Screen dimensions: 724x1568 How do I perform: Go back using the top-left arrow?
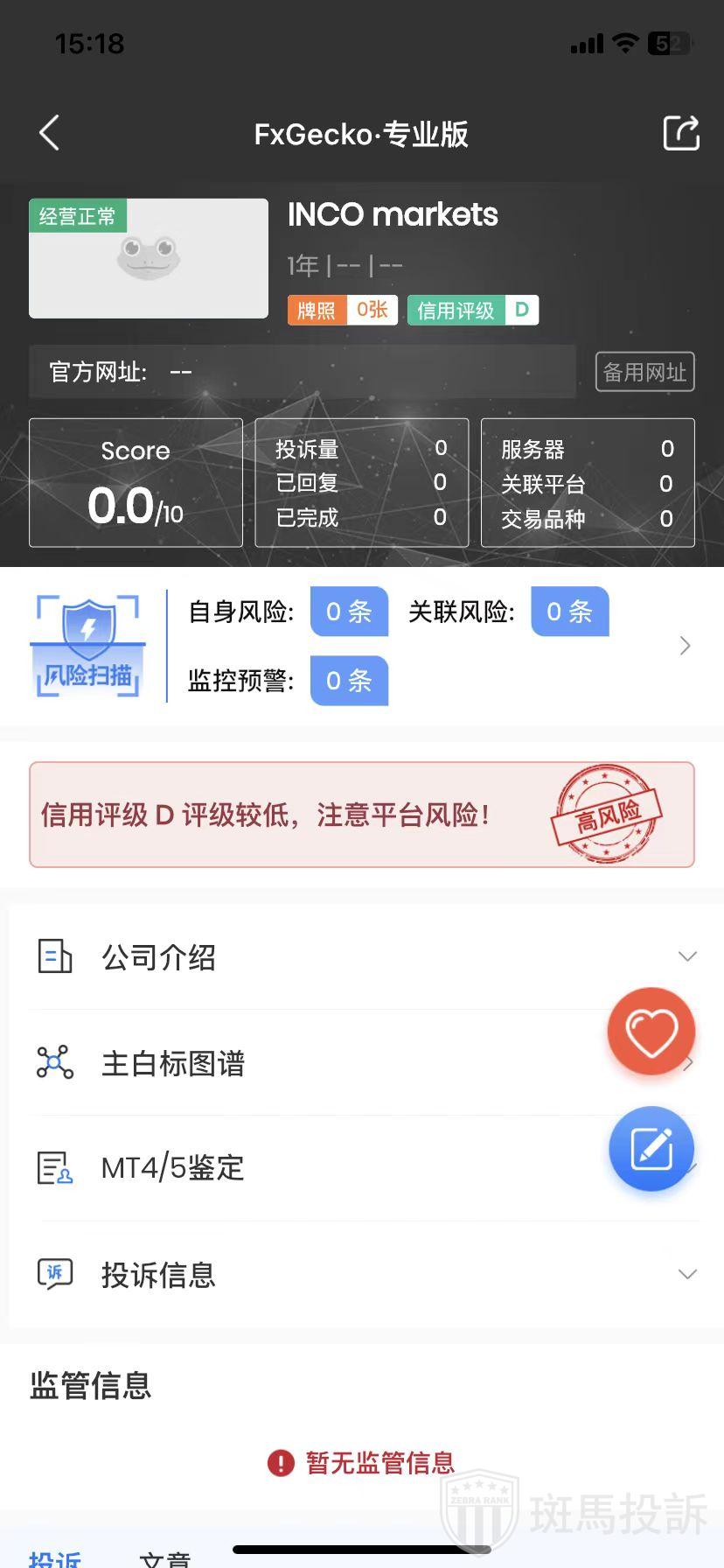tap(50, 133)
